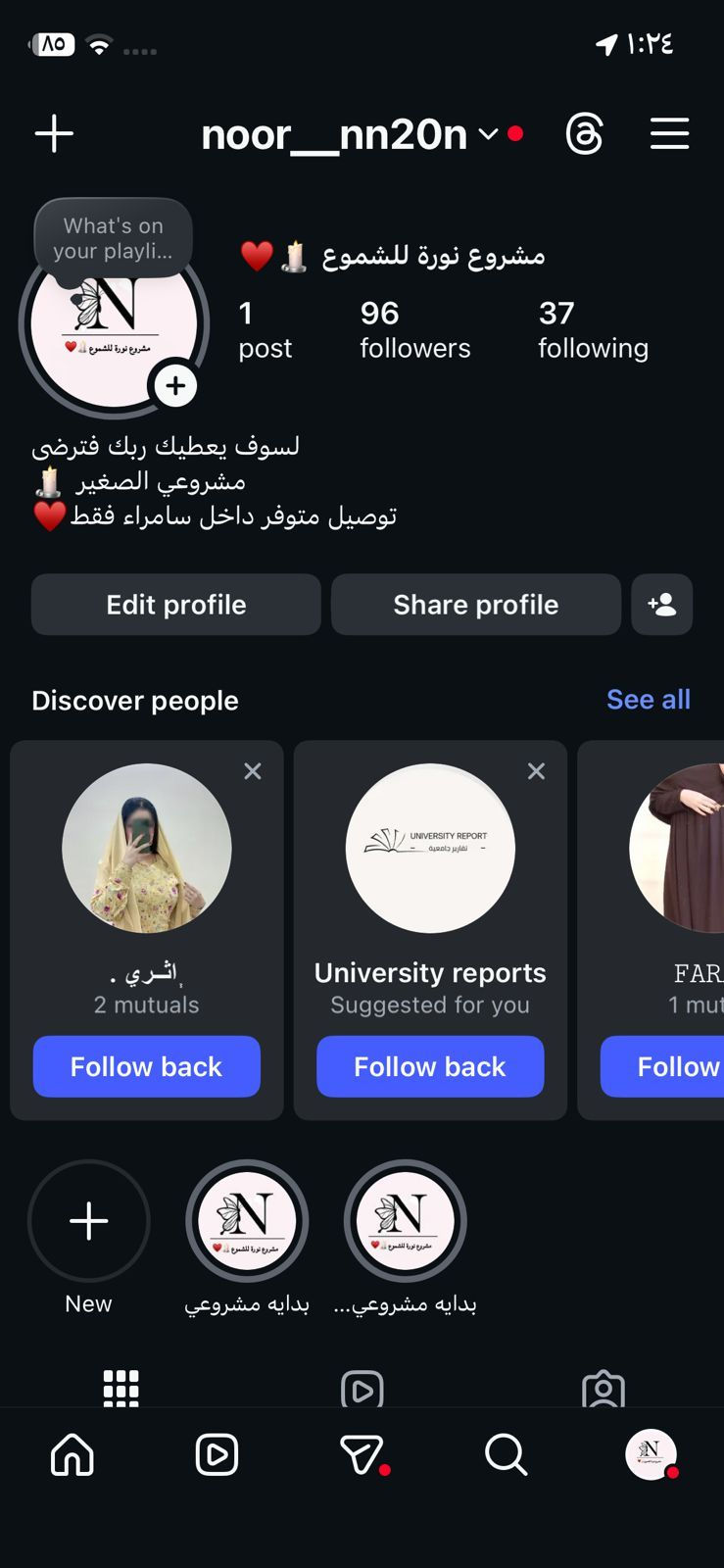Dismiss the suggestion with 2 mutuals

pos(253,771)
